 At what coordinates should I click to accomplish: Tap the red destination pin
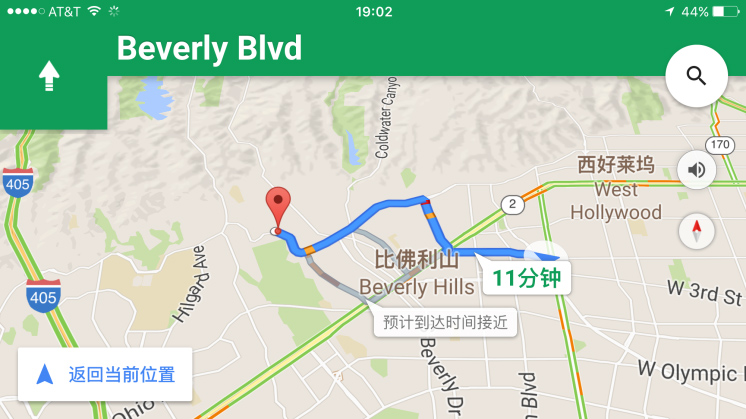tap(279, 207)
